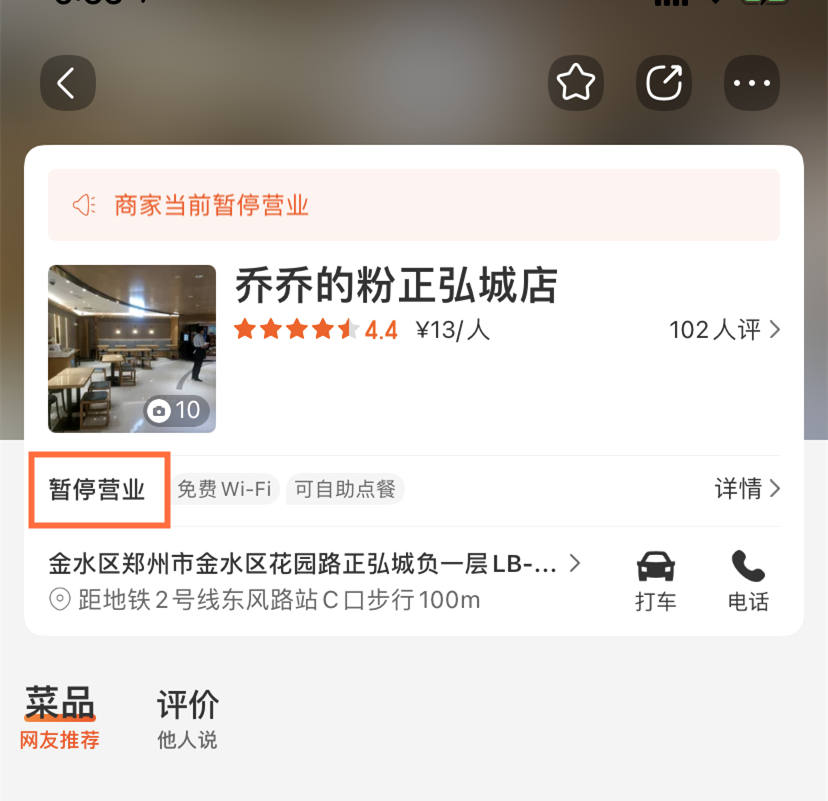828x801 pixels.
Task: Open the 102人评 reviews list
Action: tap(724, 330)
